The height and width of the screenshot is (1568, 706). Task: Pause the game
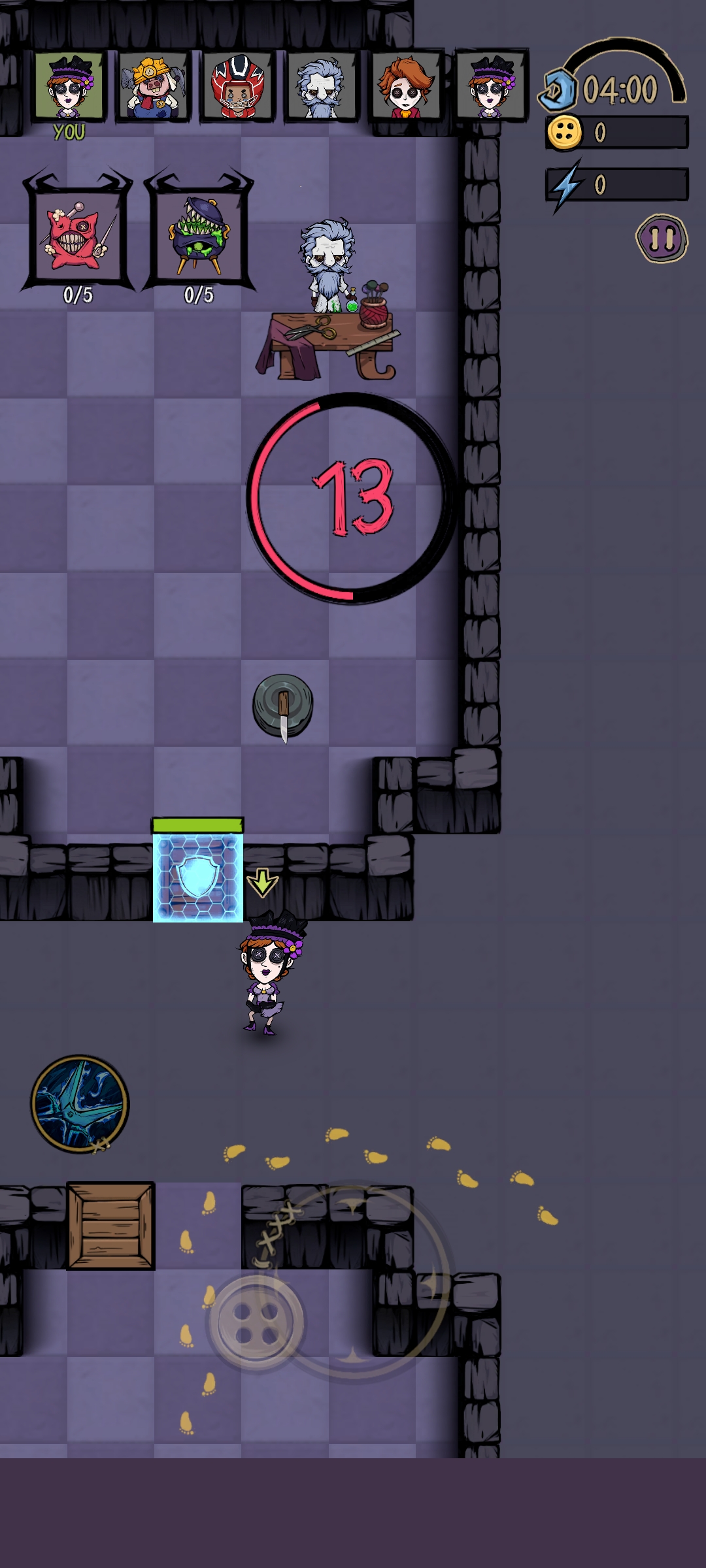[661, 238]
